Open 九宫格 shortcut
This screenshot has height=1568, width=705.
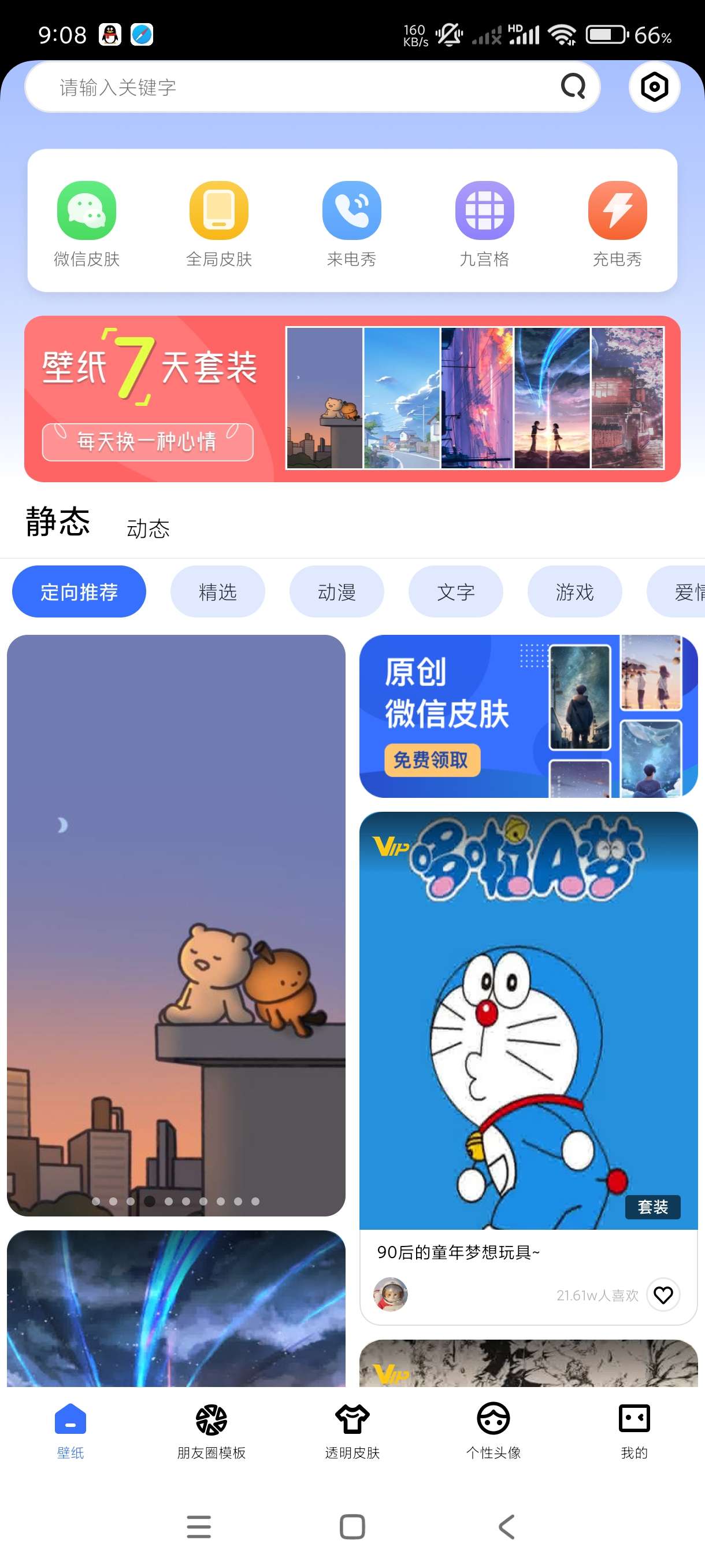coord(484,223)
